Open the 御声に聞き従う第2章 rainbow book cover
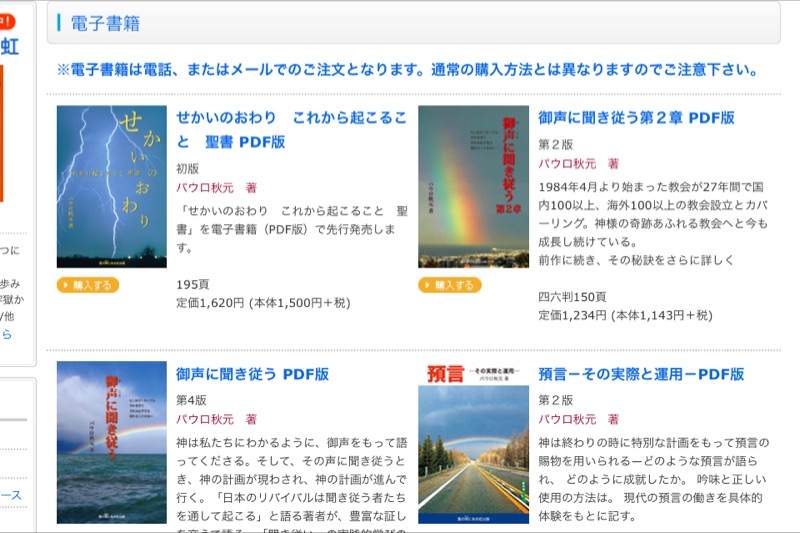The width and height of the screenshot is (800, 533). click(x=473, y=186)
